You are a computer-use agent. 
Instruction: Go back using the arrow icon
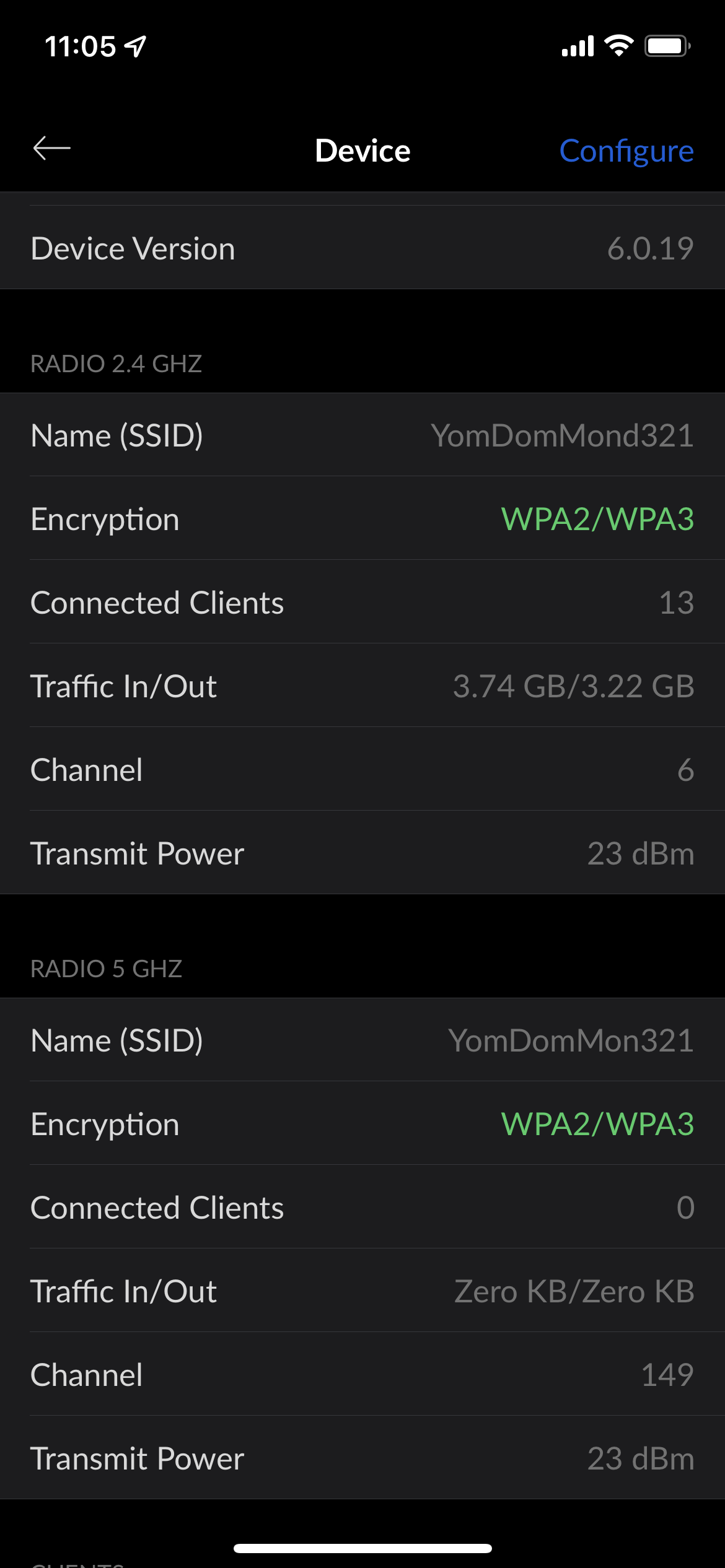pyautogui.click(x=52, y=149)
